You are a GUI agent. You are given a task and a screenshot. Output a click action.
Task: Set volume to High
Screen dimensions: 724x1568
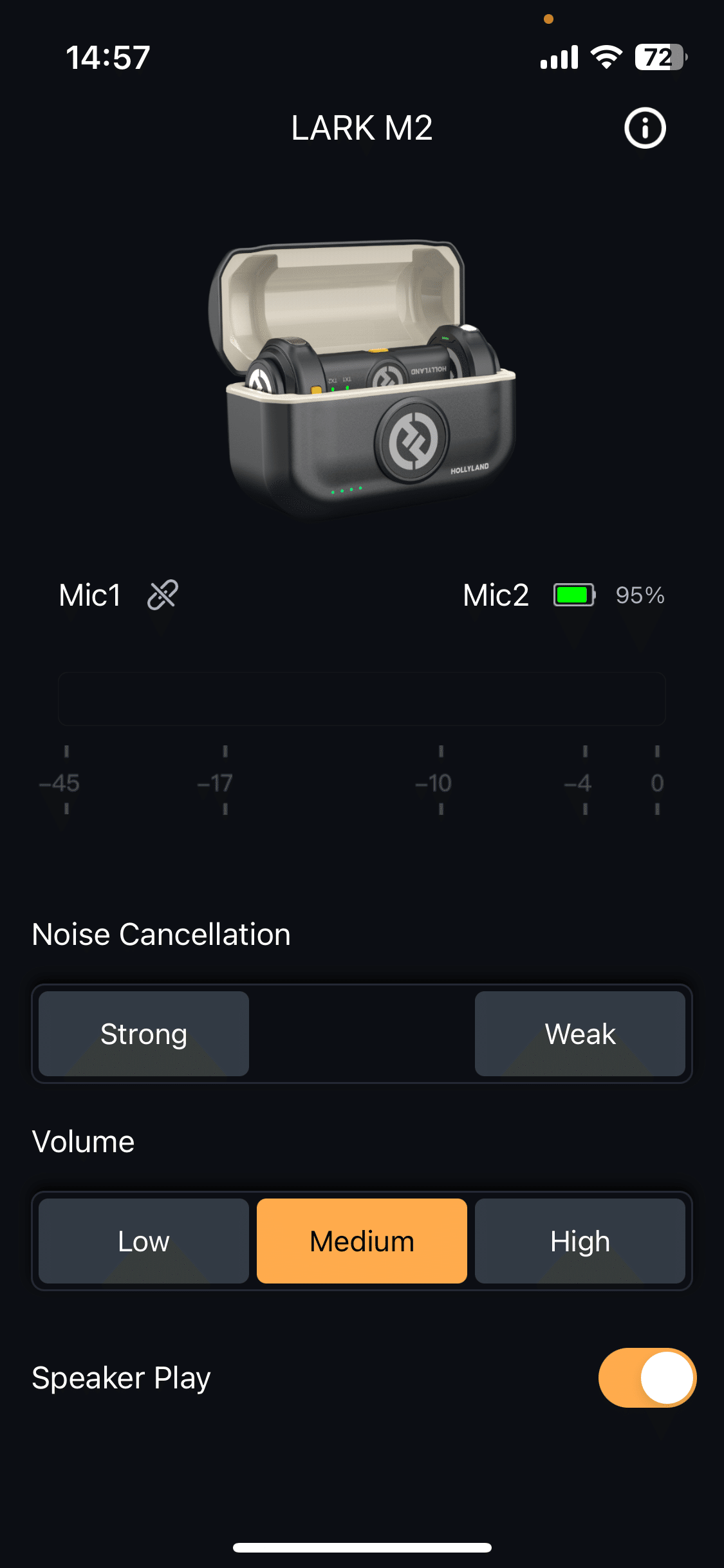coord(580,1241)
